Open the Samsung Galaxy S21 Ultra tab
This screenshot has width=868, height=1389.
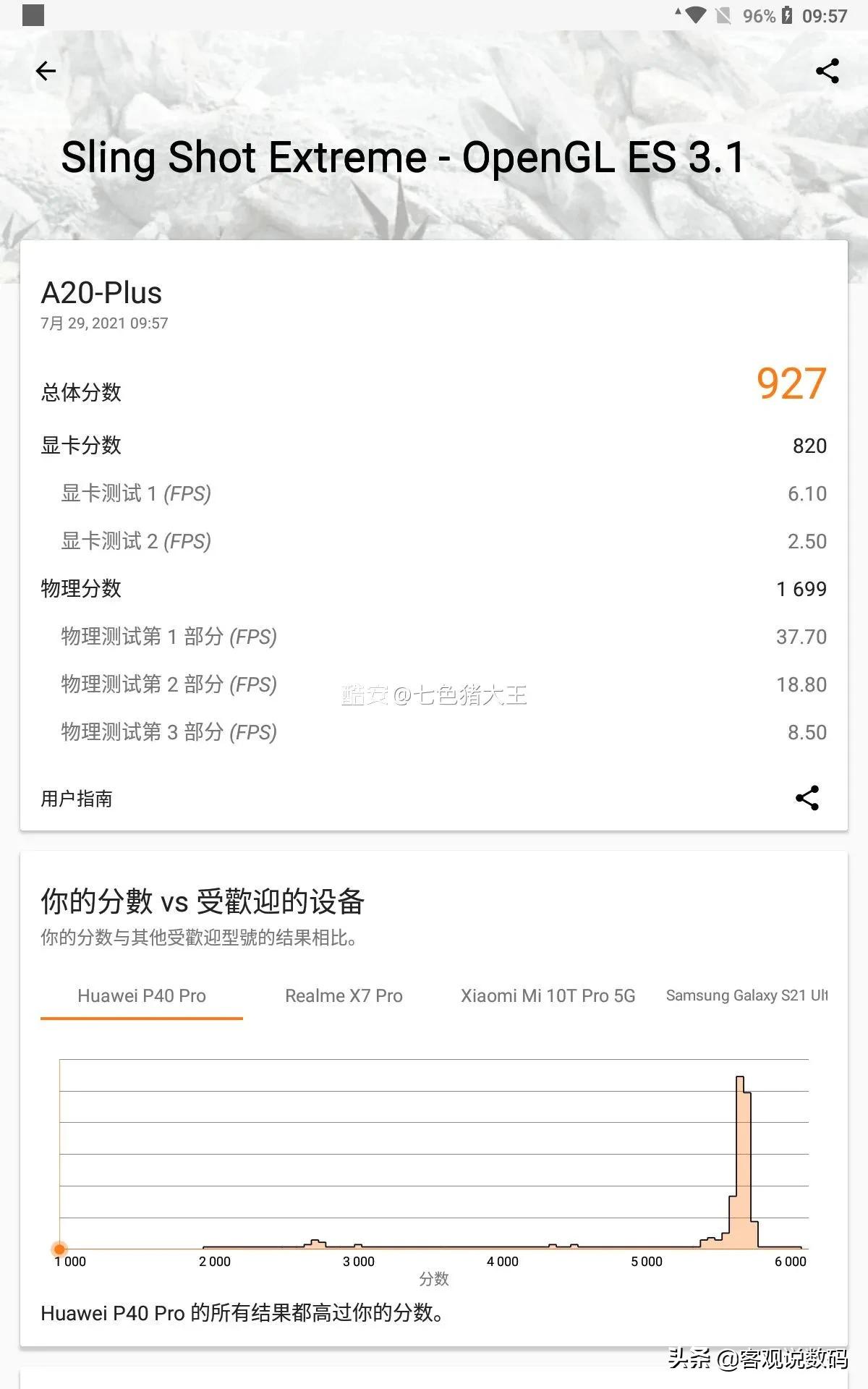746,996
